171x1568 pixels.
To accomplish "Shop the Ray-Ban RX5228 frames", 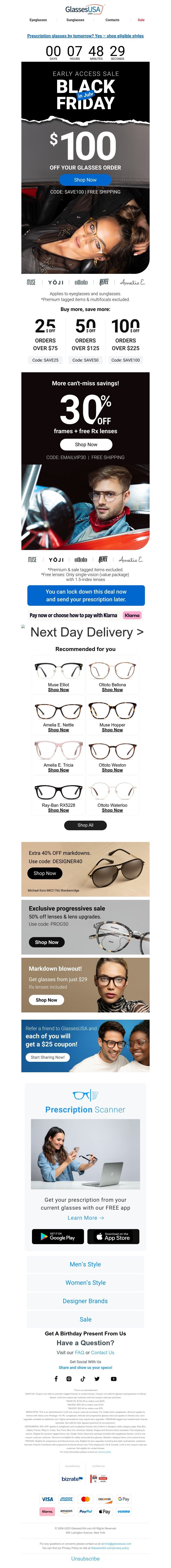I will pos(58,810).
